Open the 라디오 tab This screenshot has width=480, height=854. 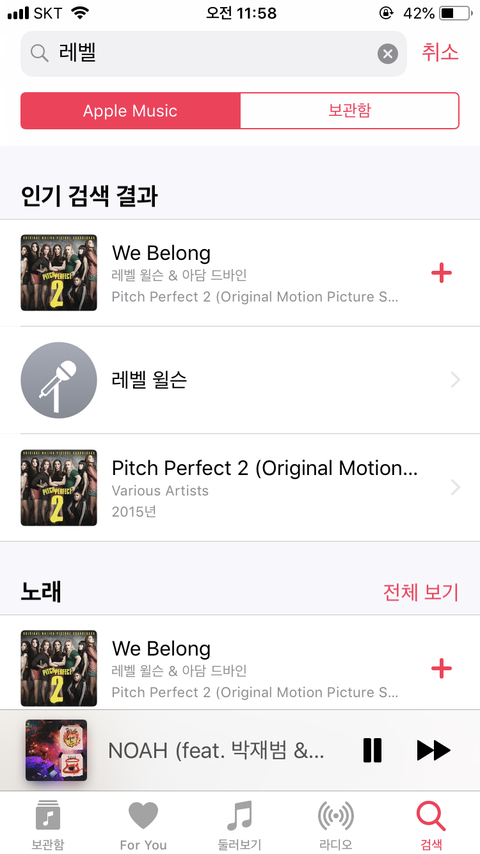point(336,825)
